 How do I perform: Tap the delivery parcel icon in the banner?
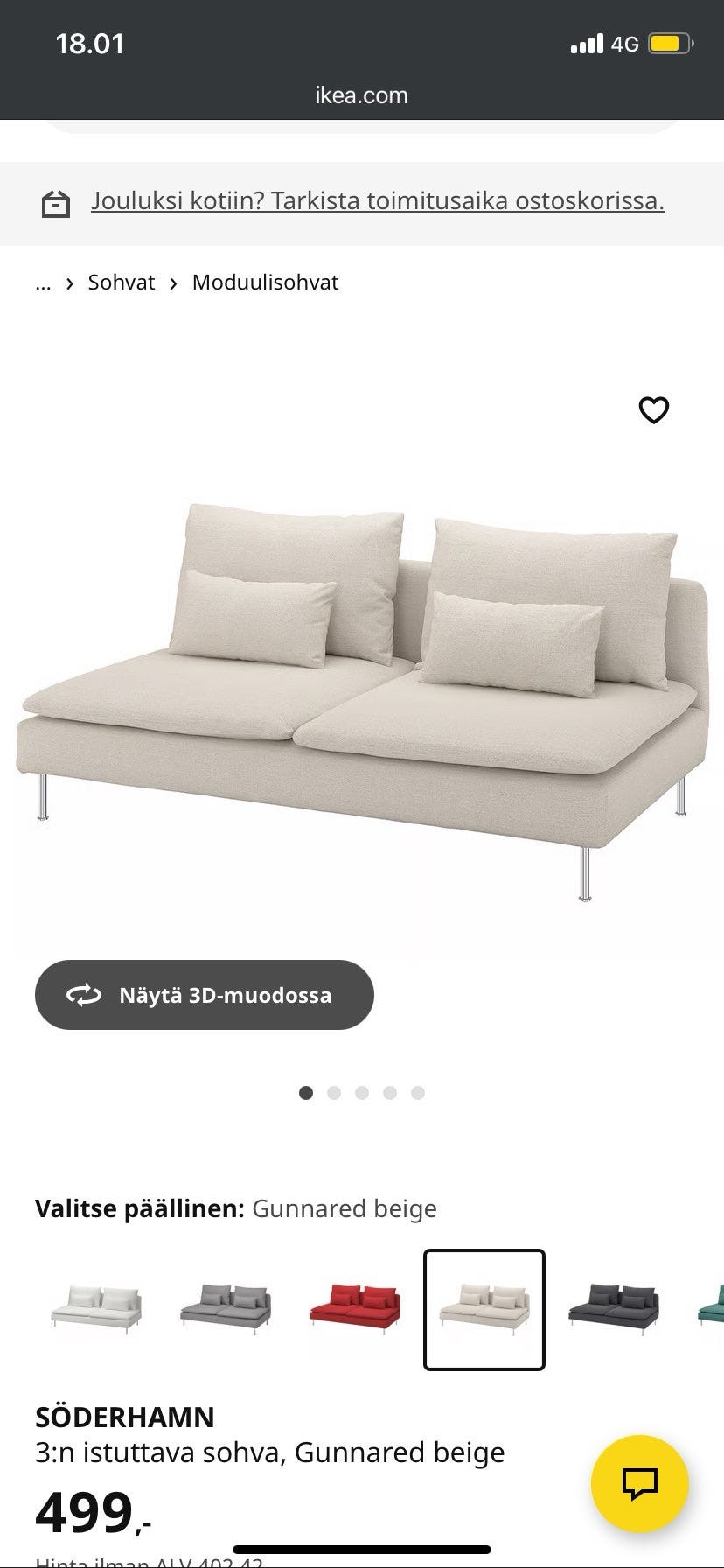(56, 202)
